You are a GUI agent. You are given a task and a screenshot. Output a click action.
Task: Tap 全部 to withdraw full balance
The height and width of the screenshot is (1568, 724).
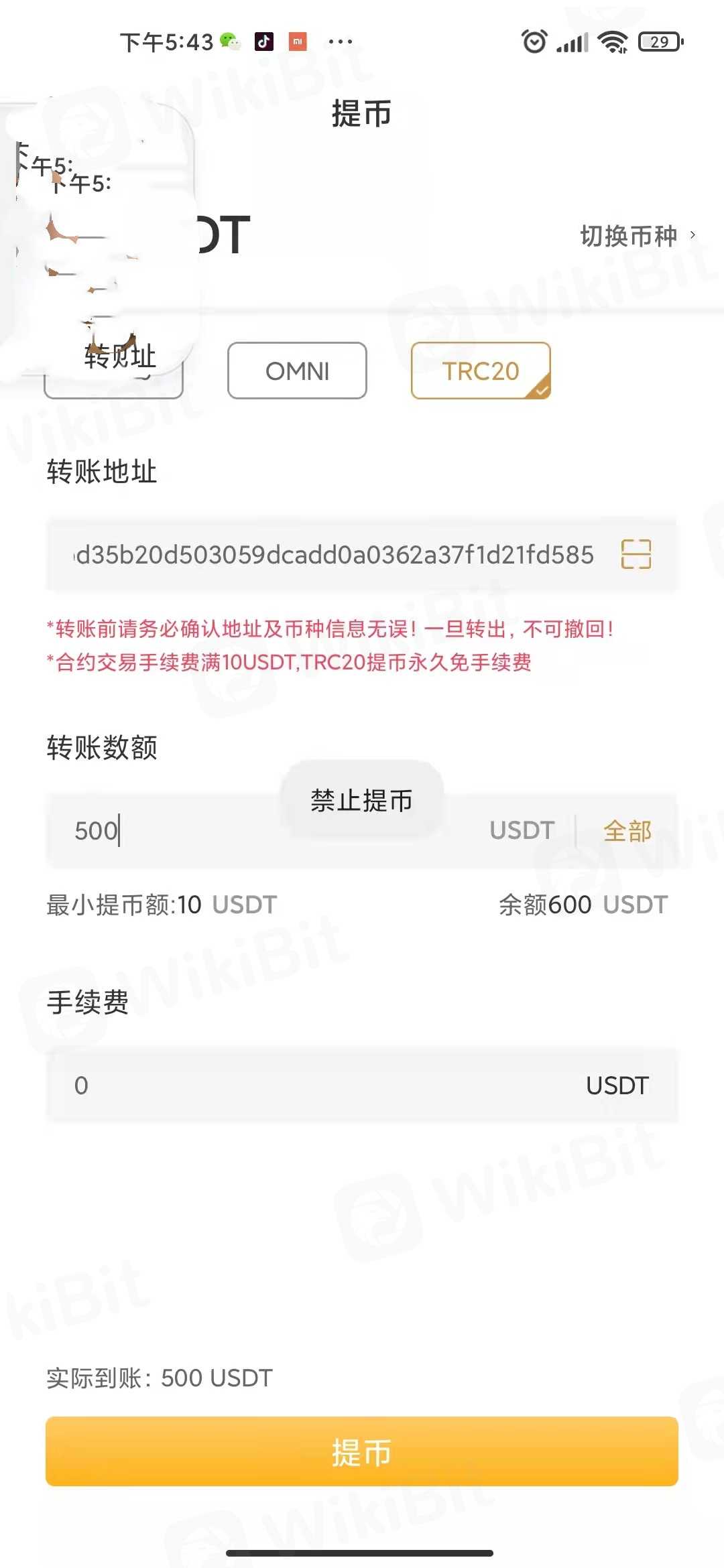tap(627, 831)
